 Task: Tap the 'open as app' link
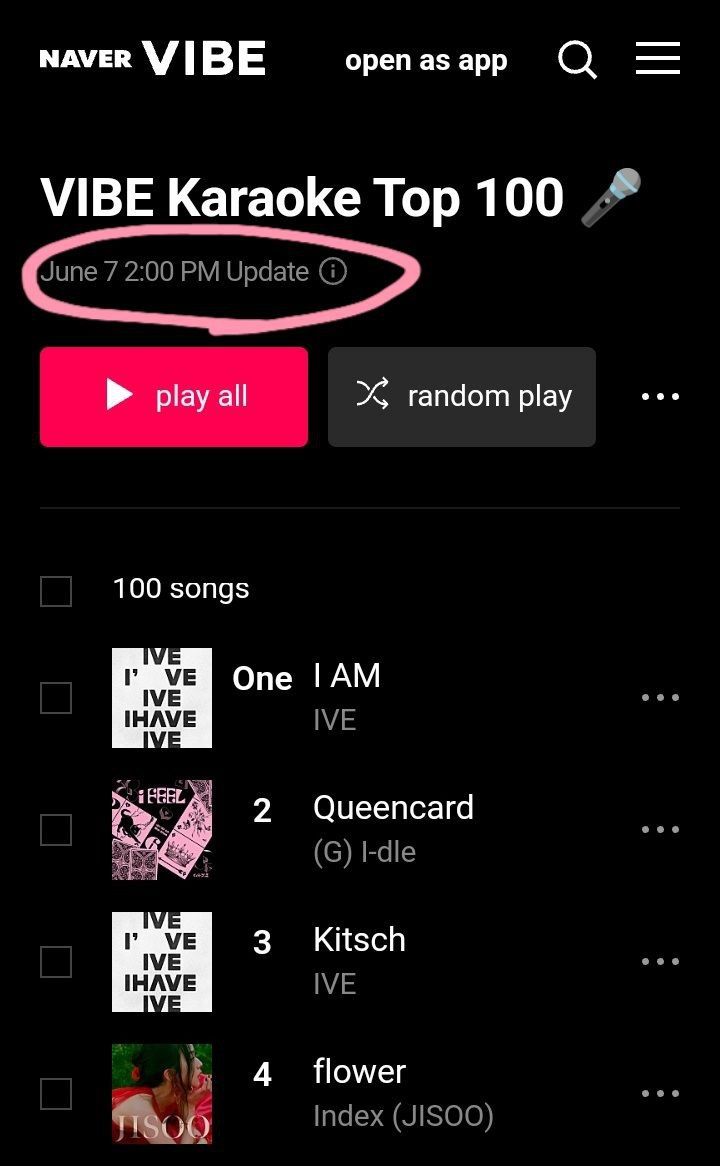pos(426,61)
